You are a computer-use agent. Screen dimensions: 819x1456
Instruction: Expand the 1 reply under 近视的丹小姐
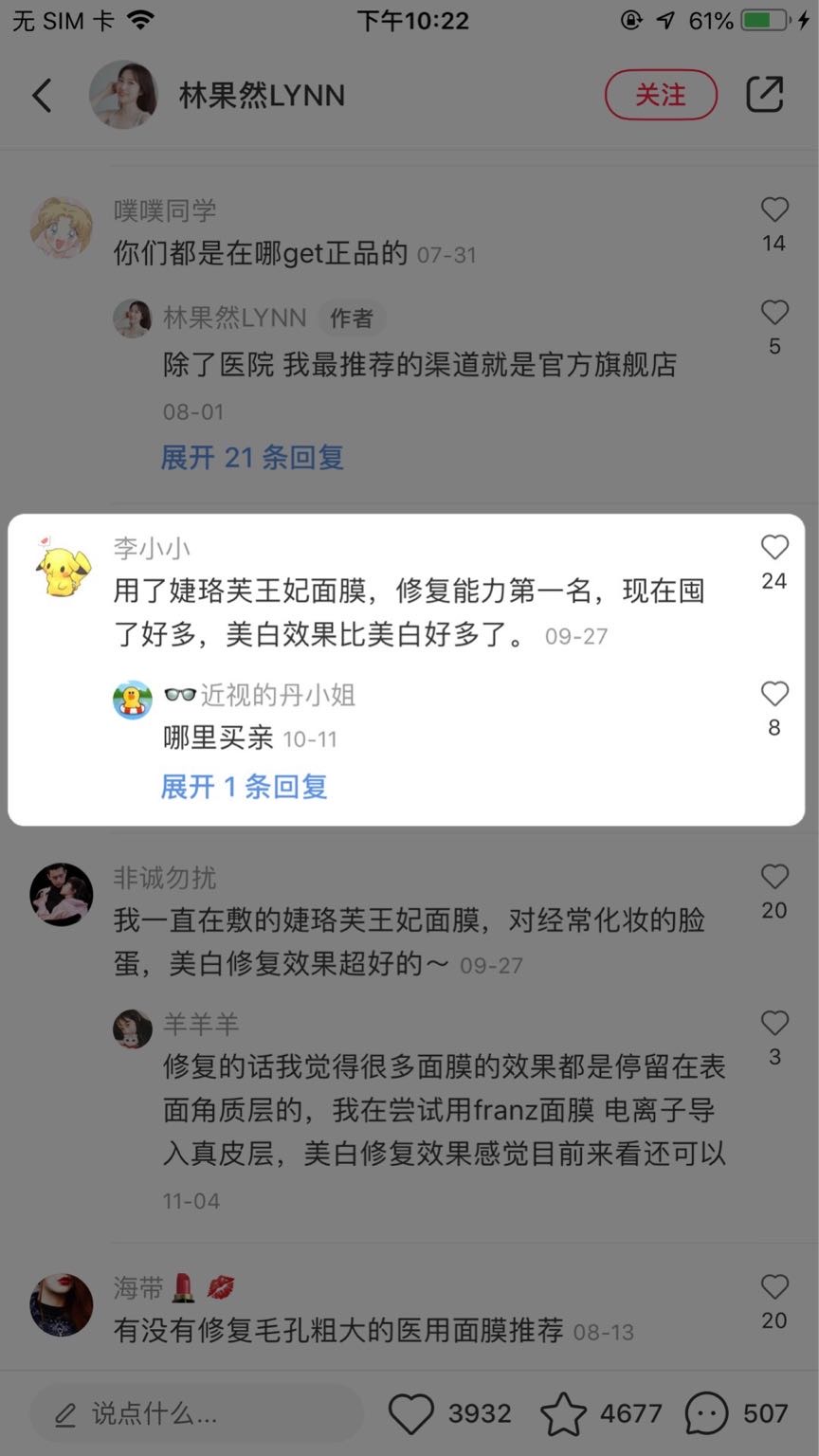coord(243,787)
